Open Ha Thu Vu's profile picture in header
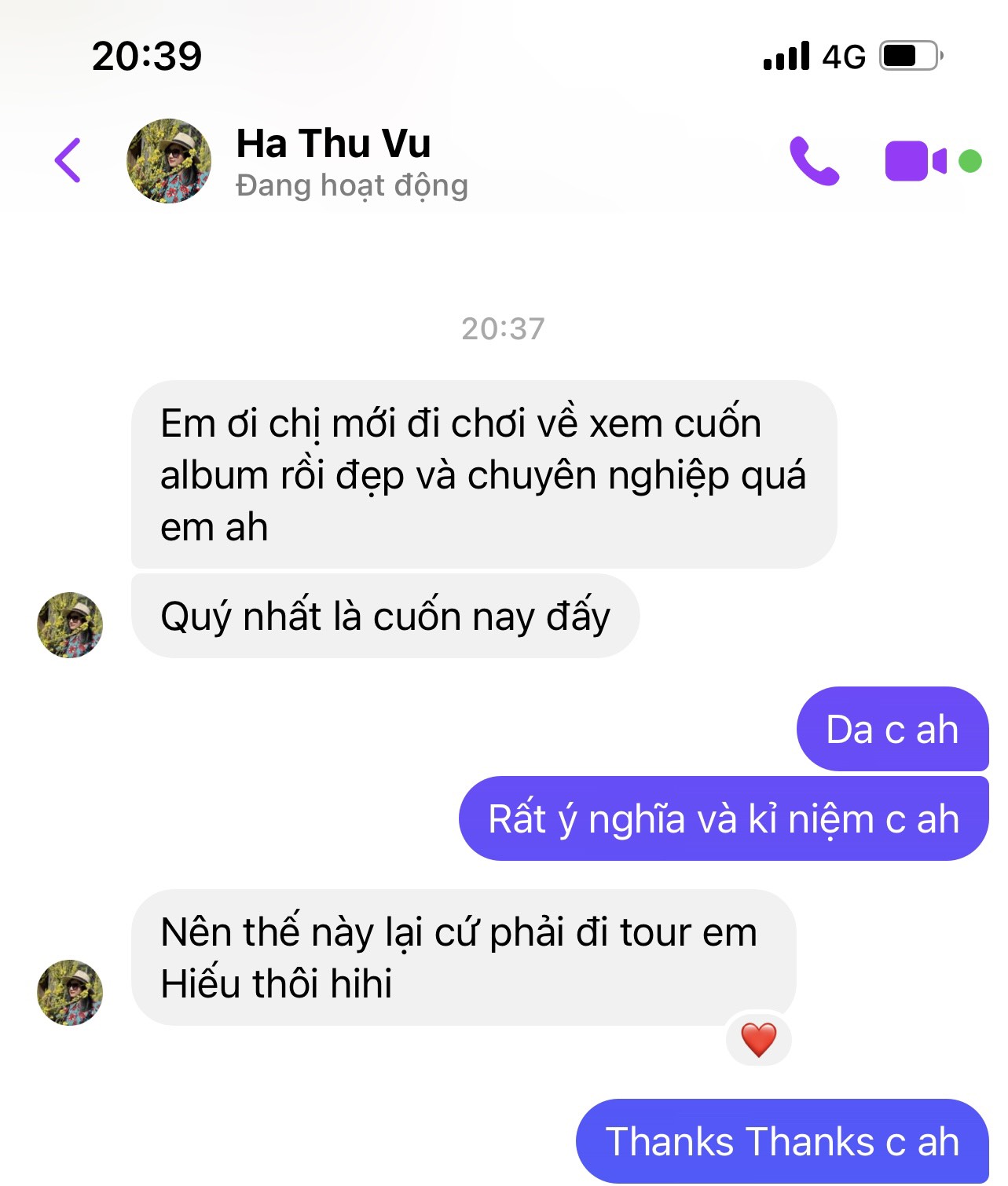This screenshot has height=1186, width=1008. [x=167, y=159]
